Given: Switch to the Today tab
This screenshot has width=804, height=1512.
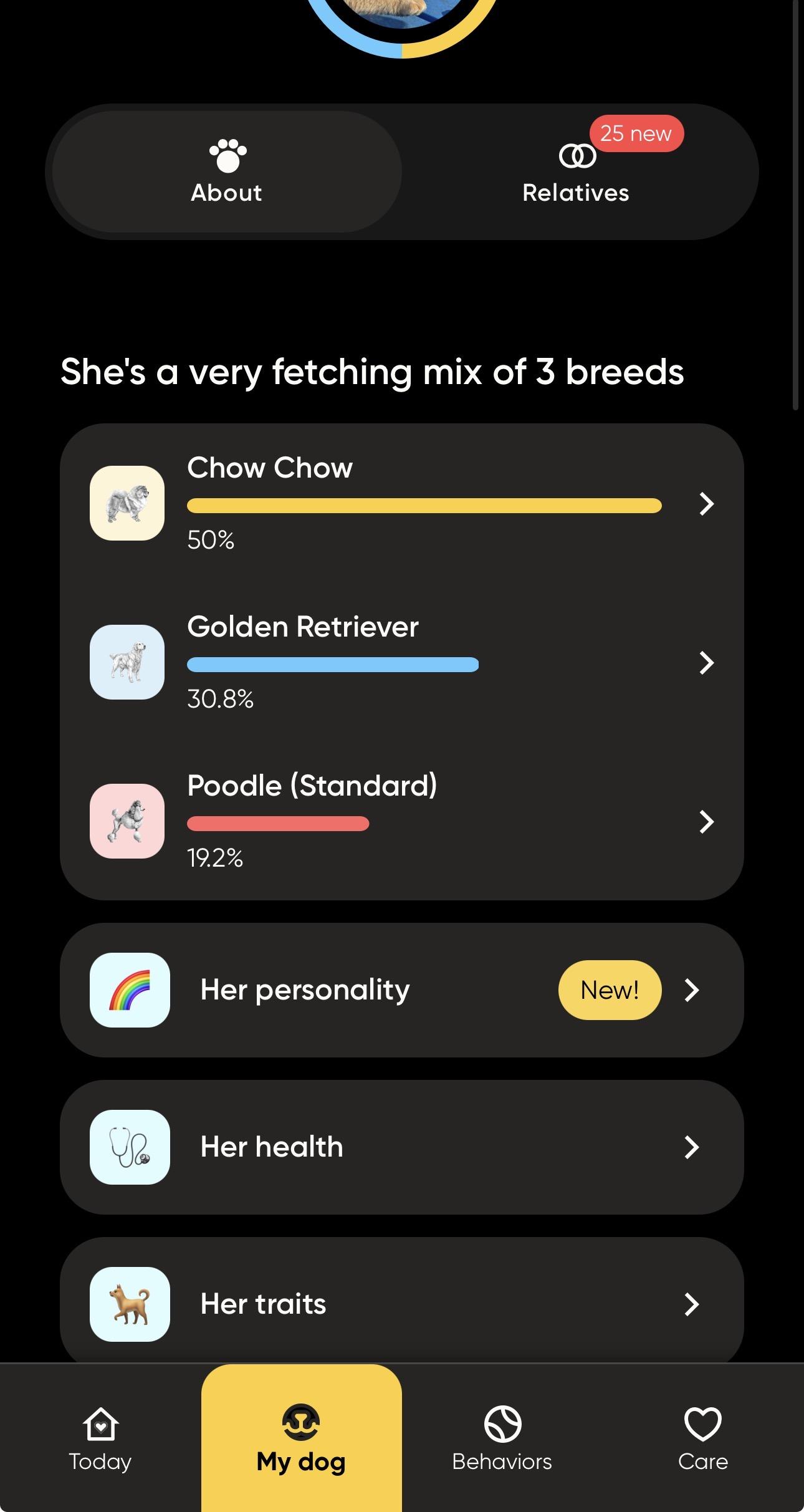Looking at the screenshot, I should pos(100,1438).
